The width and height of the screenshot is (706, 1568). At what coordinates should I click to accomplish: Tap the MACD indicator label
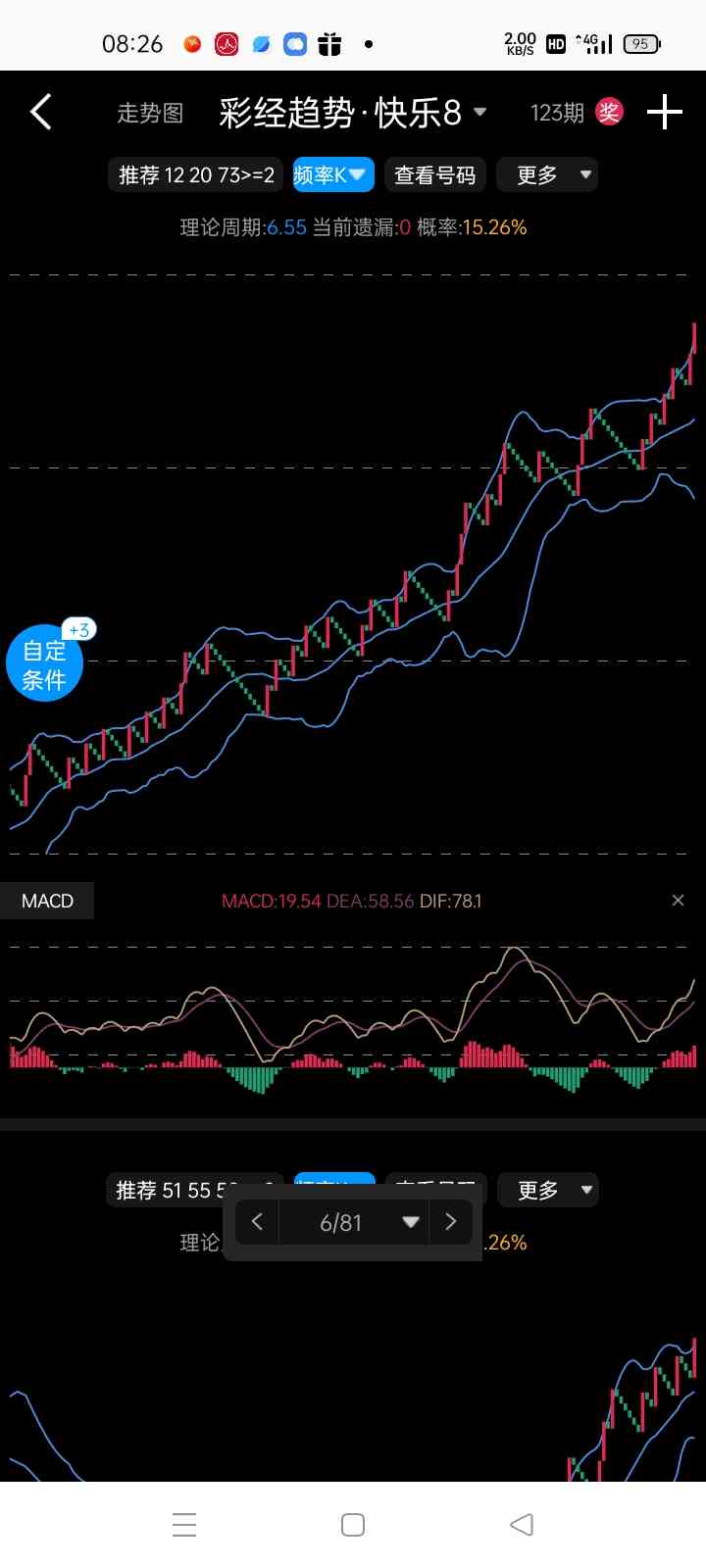pyautogui.click(x=47, y=901)
